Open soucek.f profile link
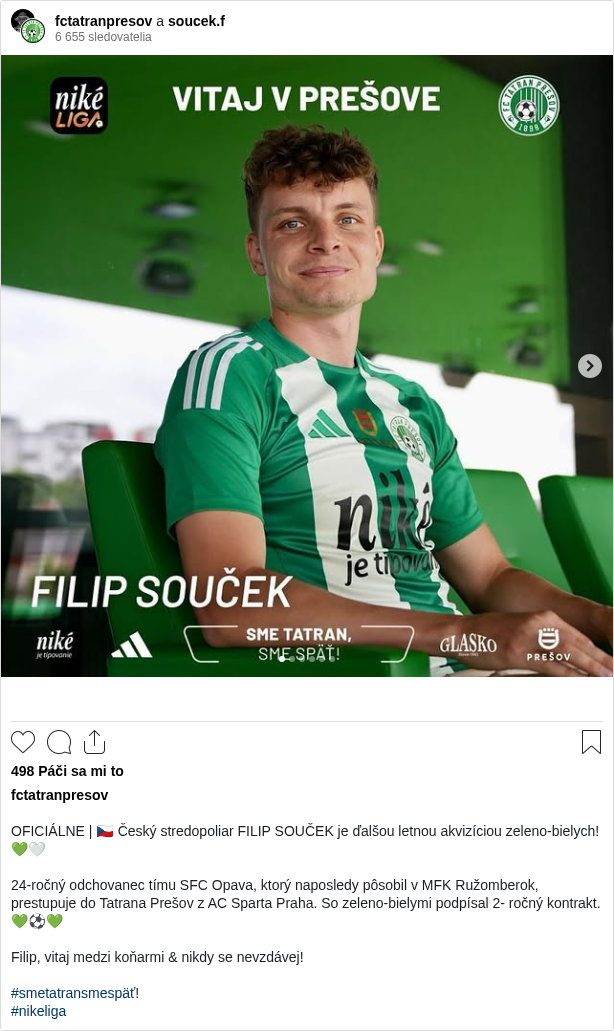This screenshot has height=1031, width=614. pos(196,21)
